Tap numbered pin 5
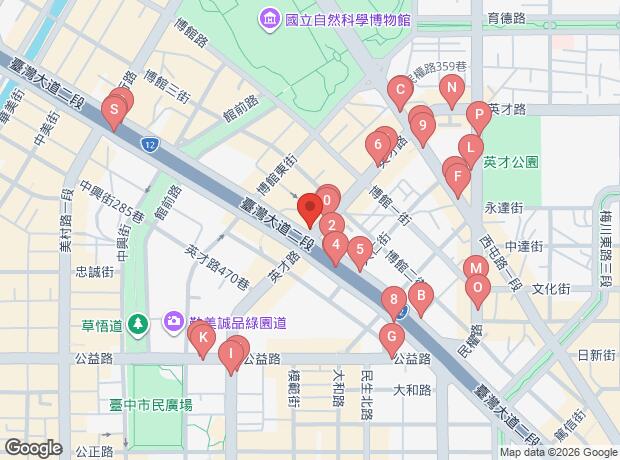 click(359, 248)
